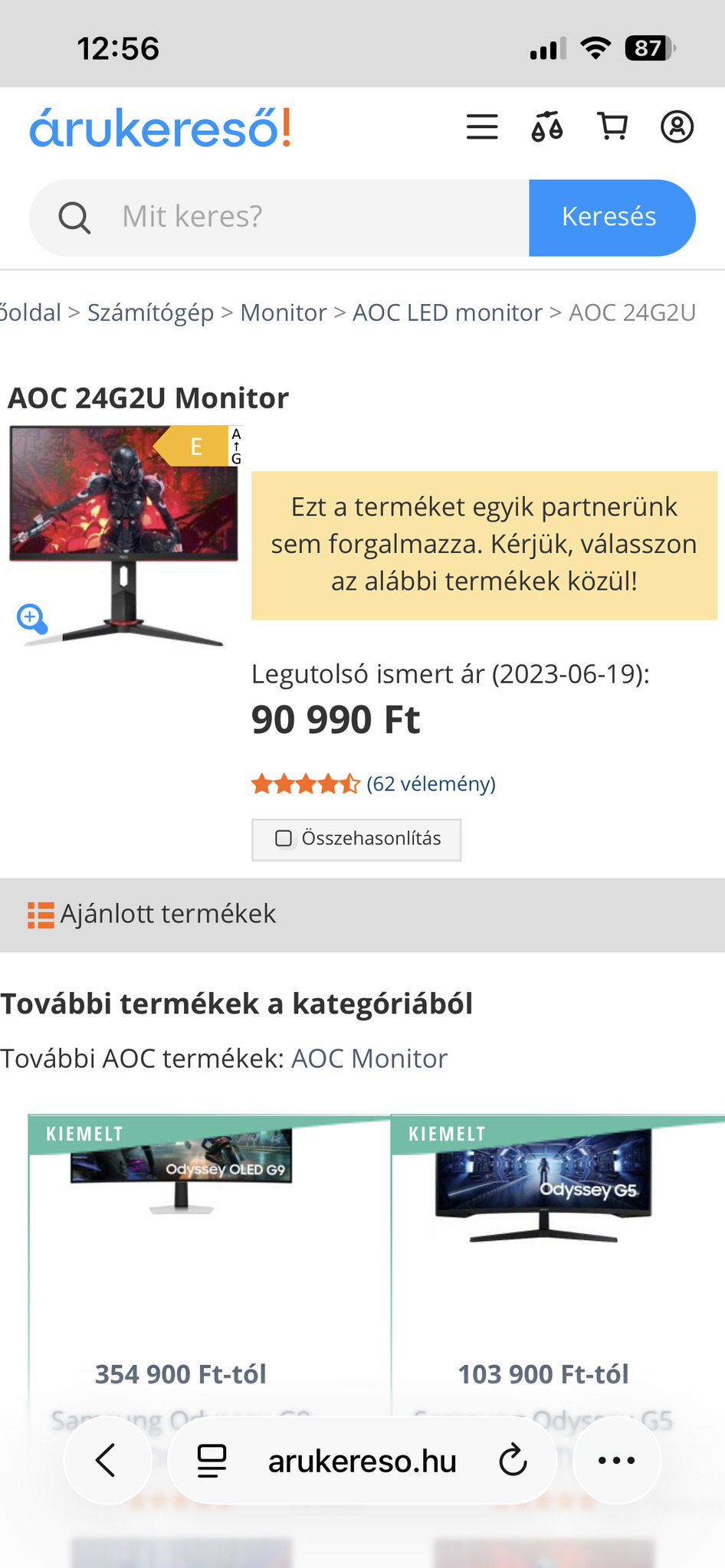Read the 62 vélemény reviews

(x=431, y=784)
